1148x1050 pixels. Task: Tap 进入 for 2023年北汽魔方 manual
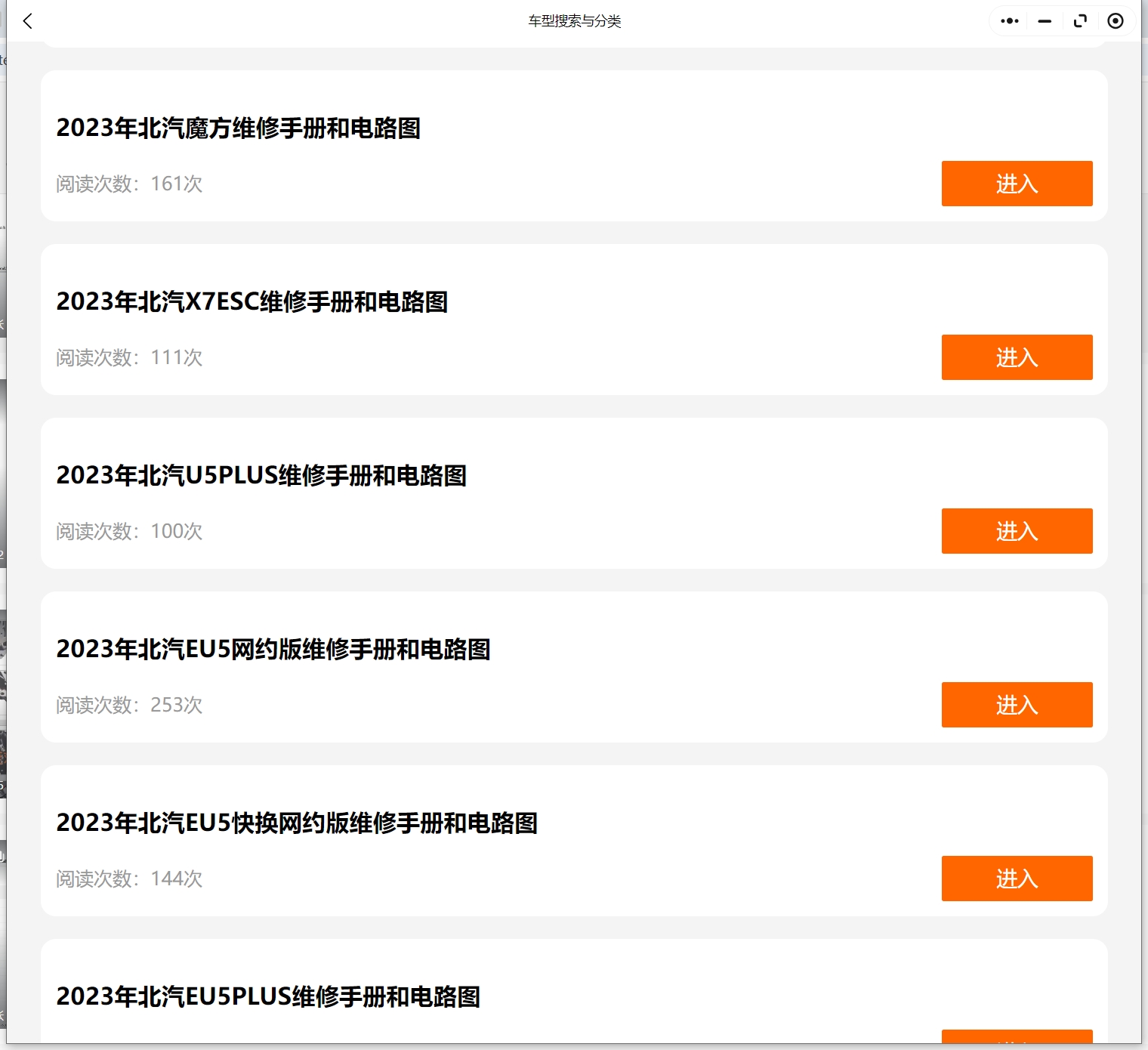point(1017,184)
